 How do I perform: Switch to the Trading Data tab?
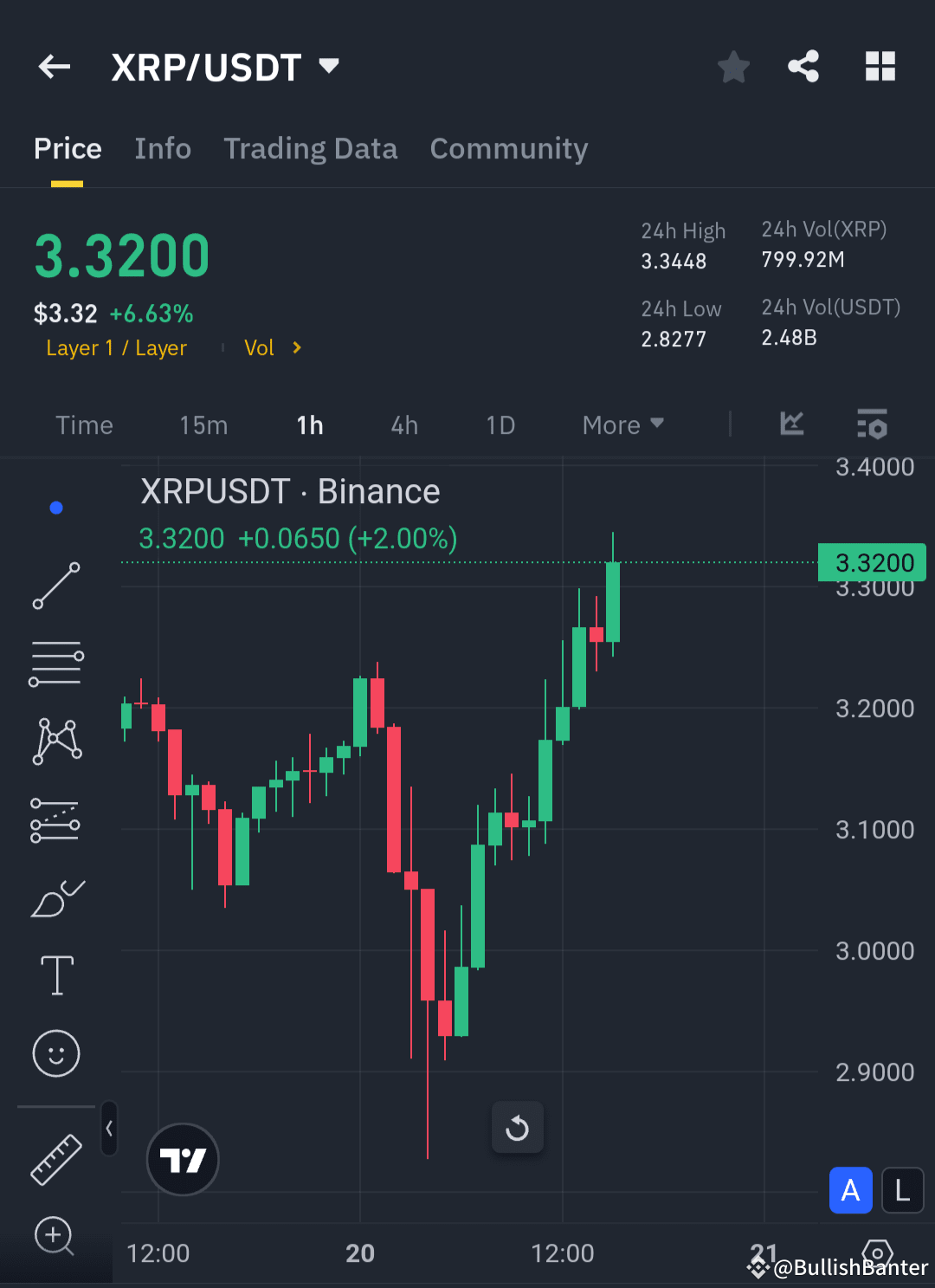click(310, 148)
